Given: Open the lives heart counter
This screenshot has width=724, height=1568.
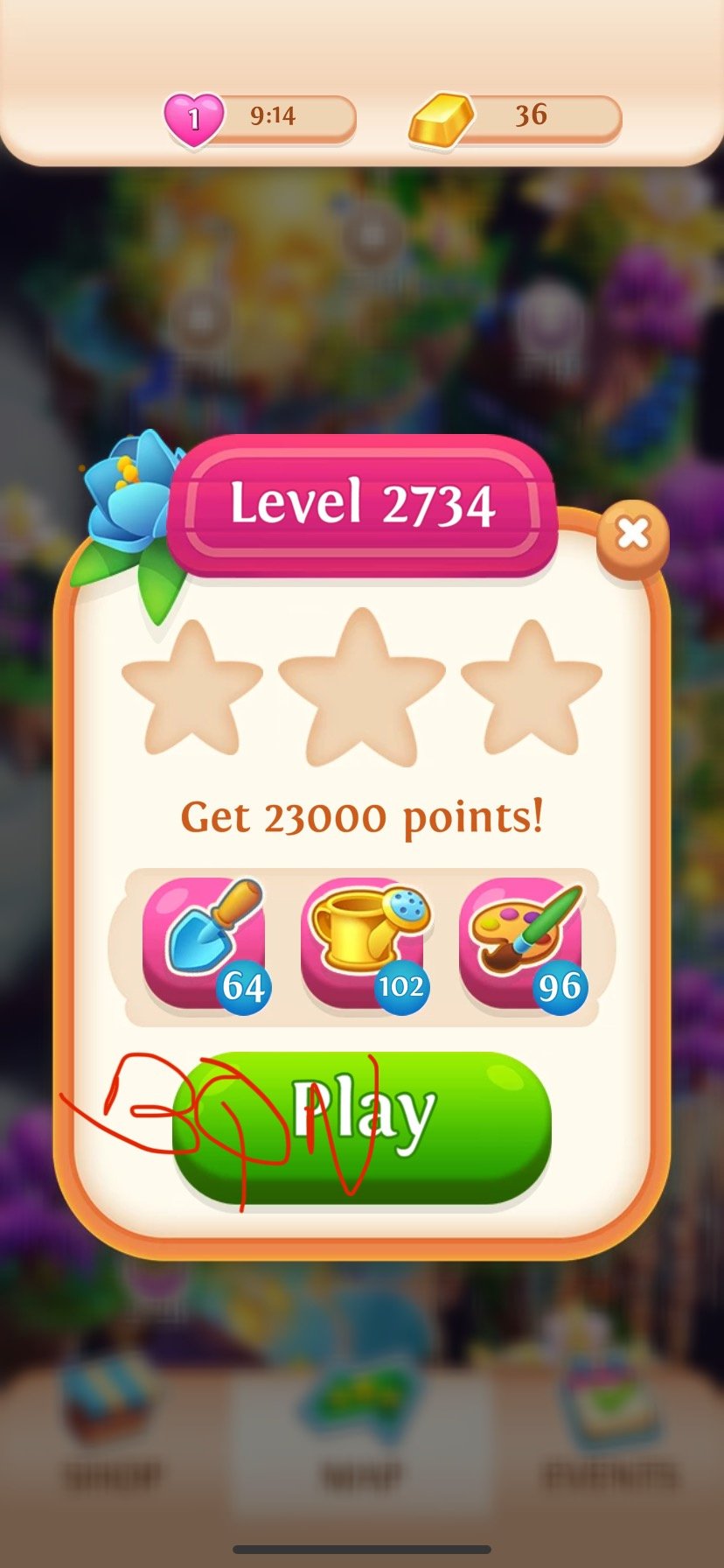Looking at the screenshot, I should coord(261,116).
